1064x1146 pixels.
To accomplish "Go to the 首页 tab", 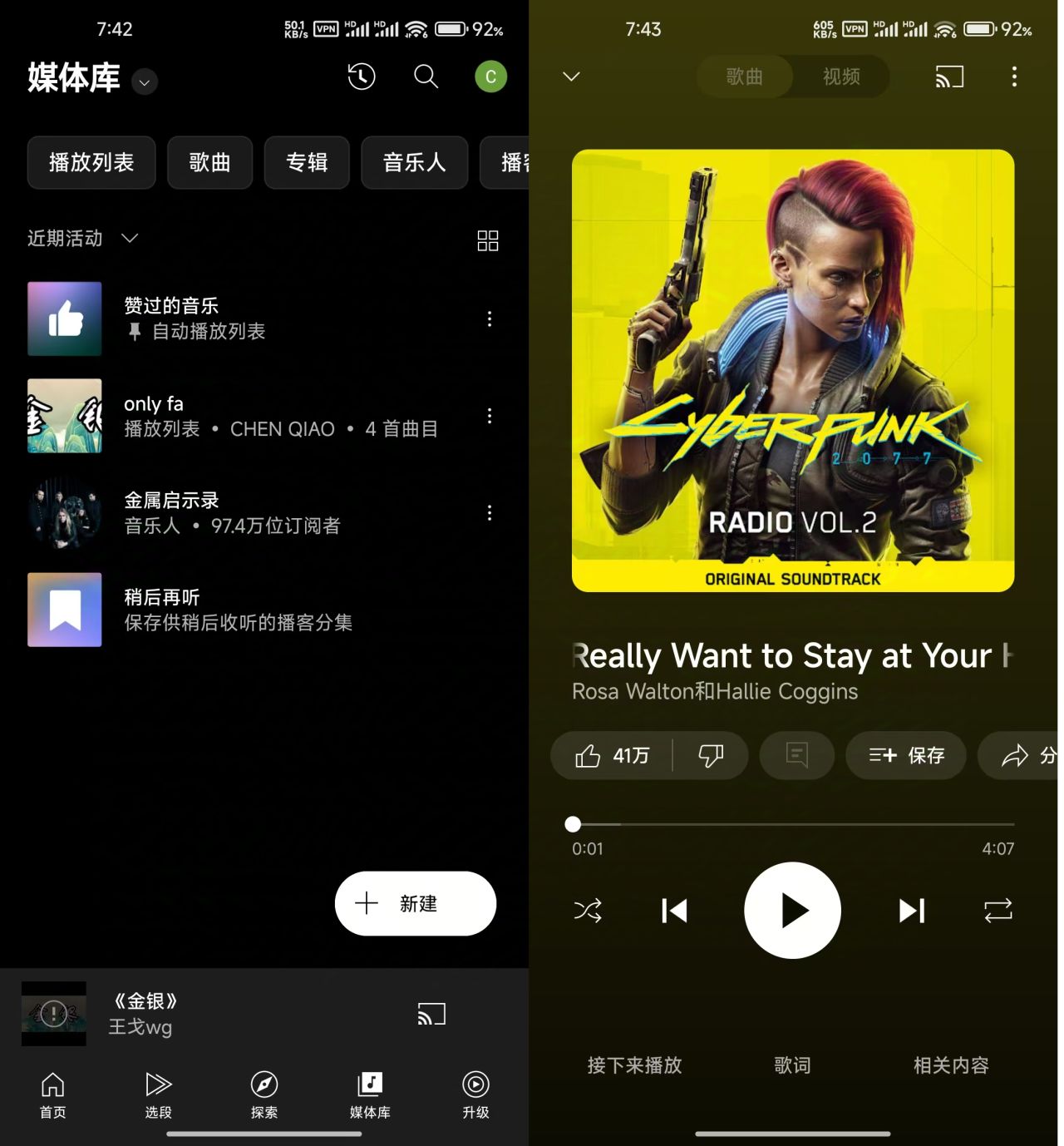I will (x=53, y=1094).
